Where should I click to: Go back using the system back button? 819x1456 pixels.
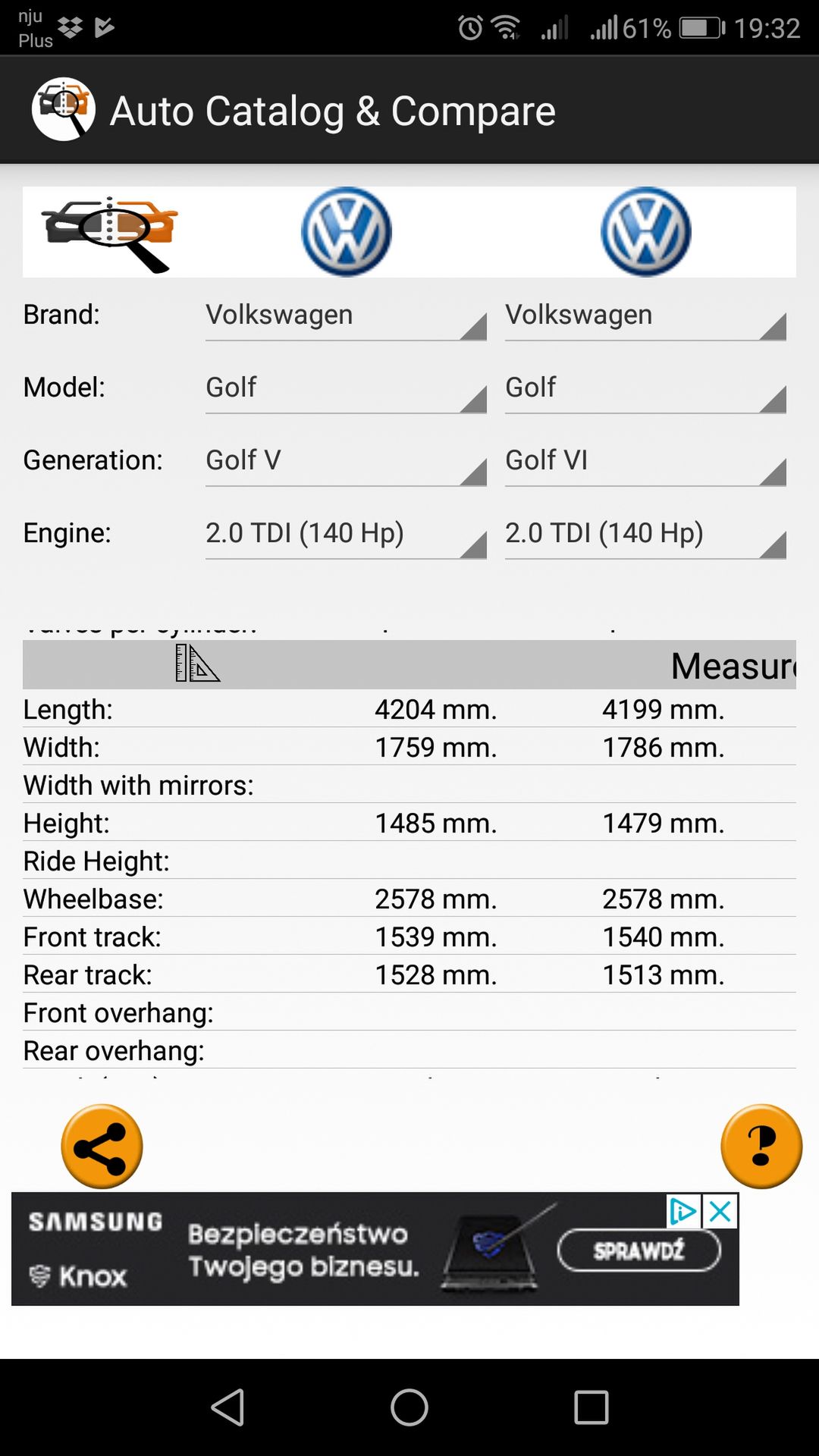tap(227, 1407)
